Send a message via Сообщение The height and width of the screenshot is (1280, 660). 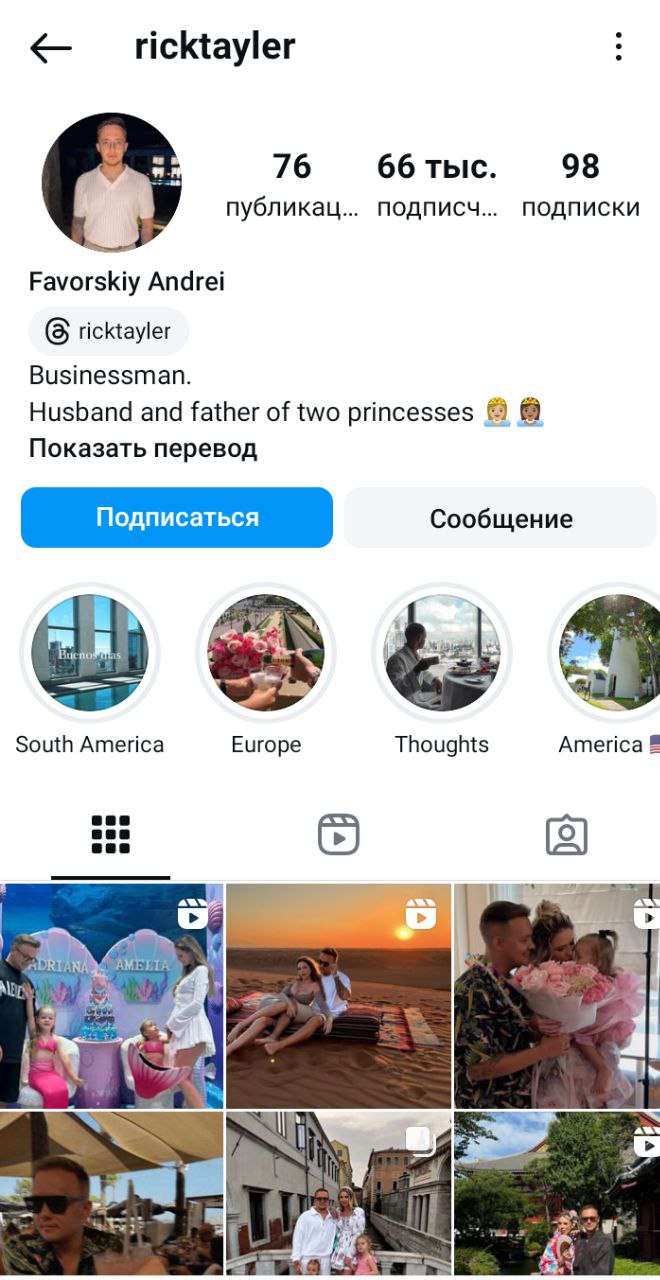pos(500,518)
